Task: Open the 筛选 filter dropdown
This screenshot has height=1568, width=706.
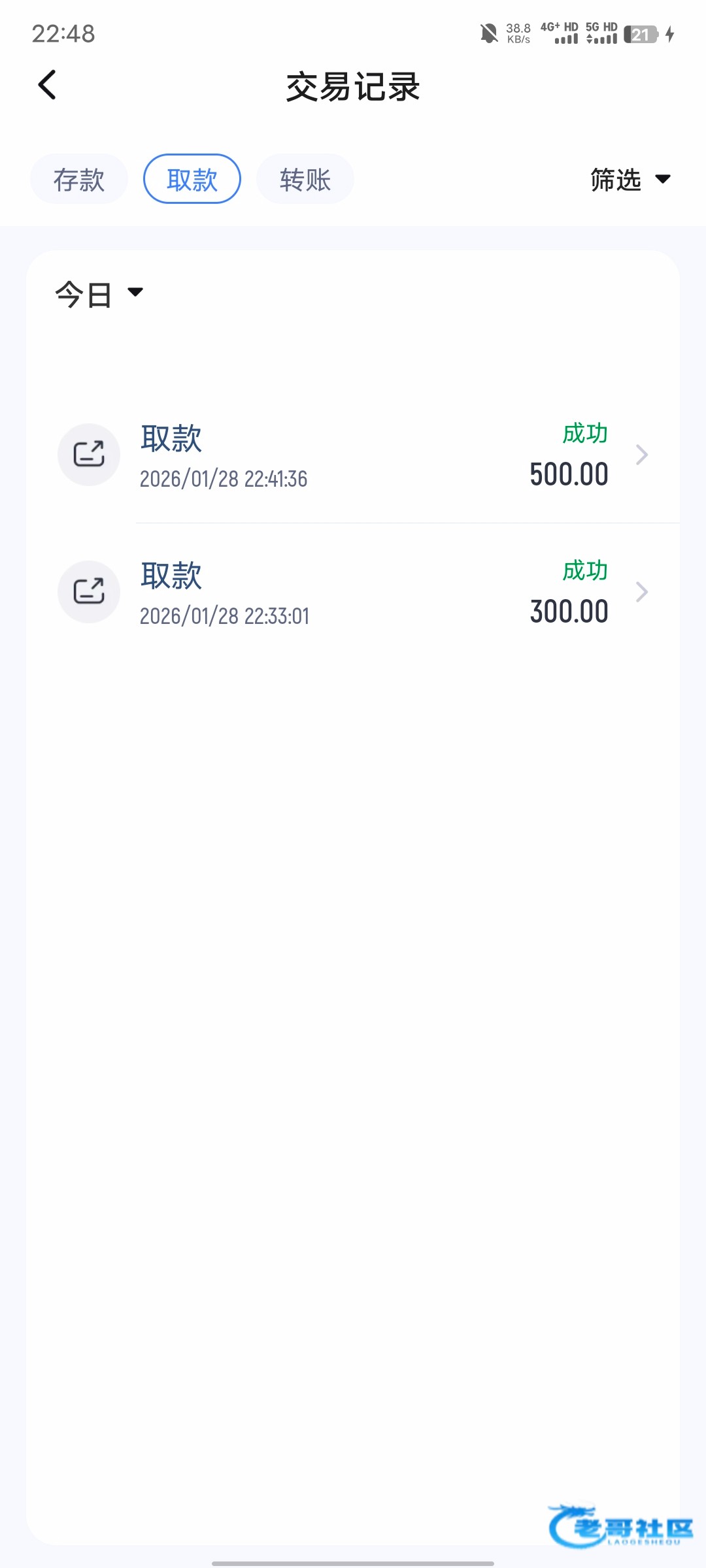Action: pyautogui.click(x=630, y=180)
